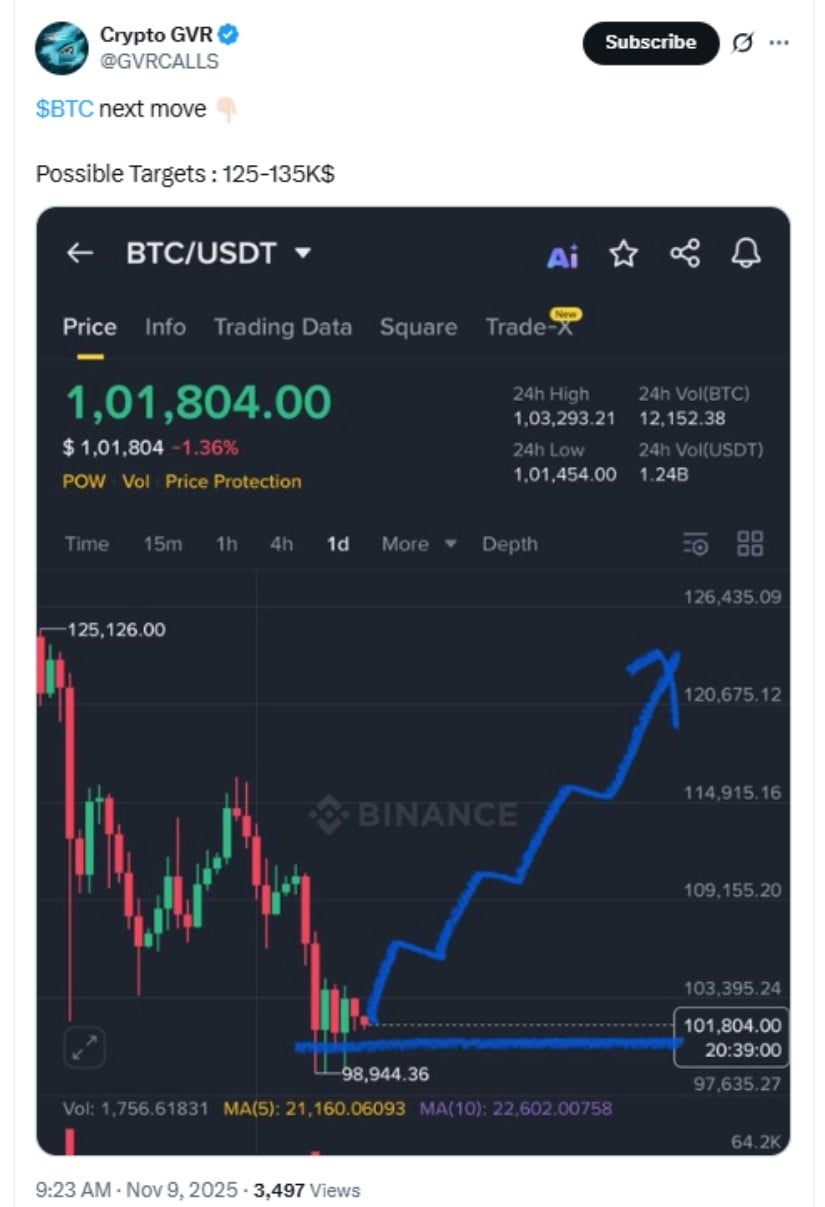Open Crypto GVR's profile avatar
This screenshot has width=825, height=1207.
(62, 48)
